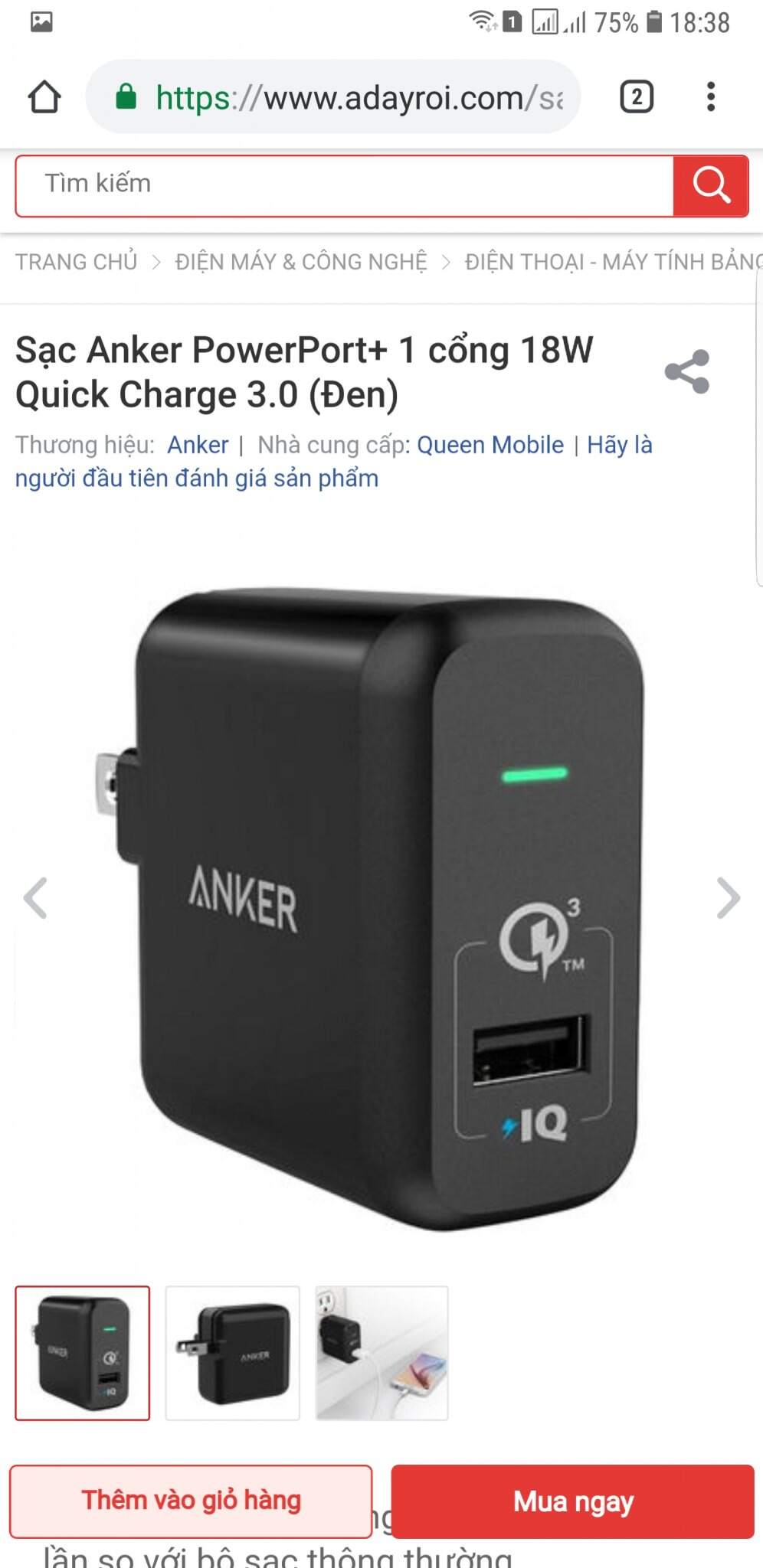
Task: Select the third thumbnail with phone charging
Action: click(x=381, y=1353)
